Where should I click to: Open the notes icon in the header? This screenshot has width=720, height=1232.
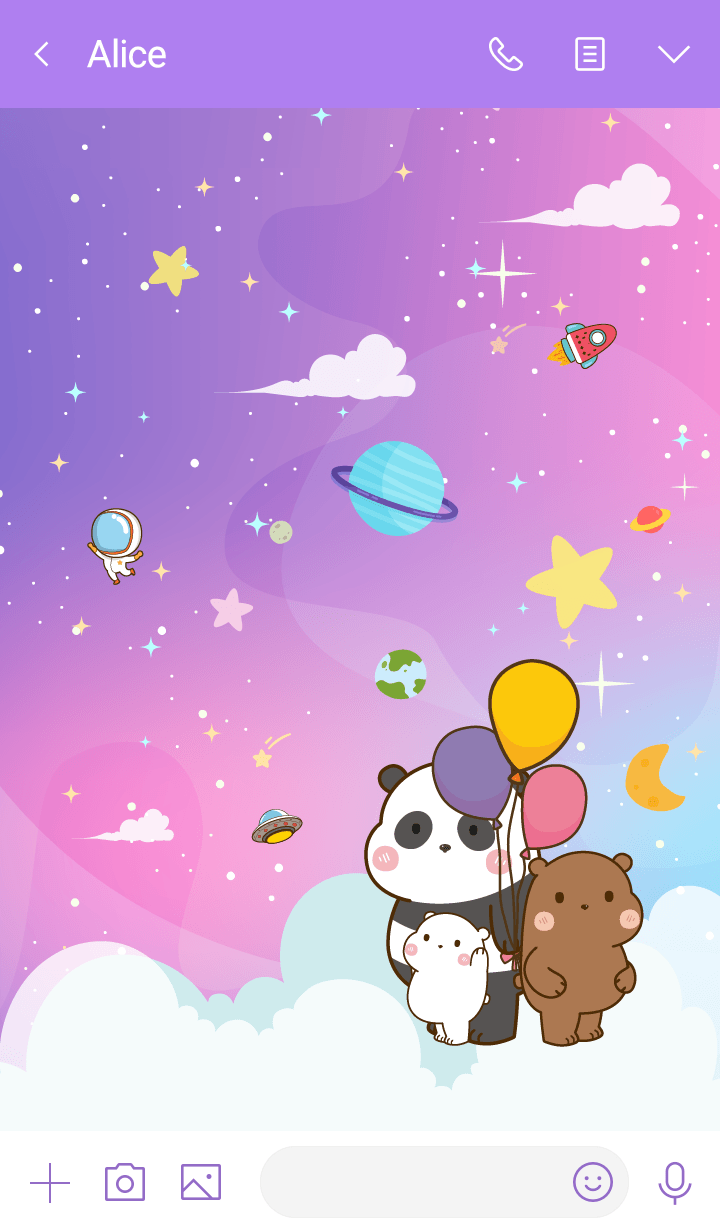589,54
